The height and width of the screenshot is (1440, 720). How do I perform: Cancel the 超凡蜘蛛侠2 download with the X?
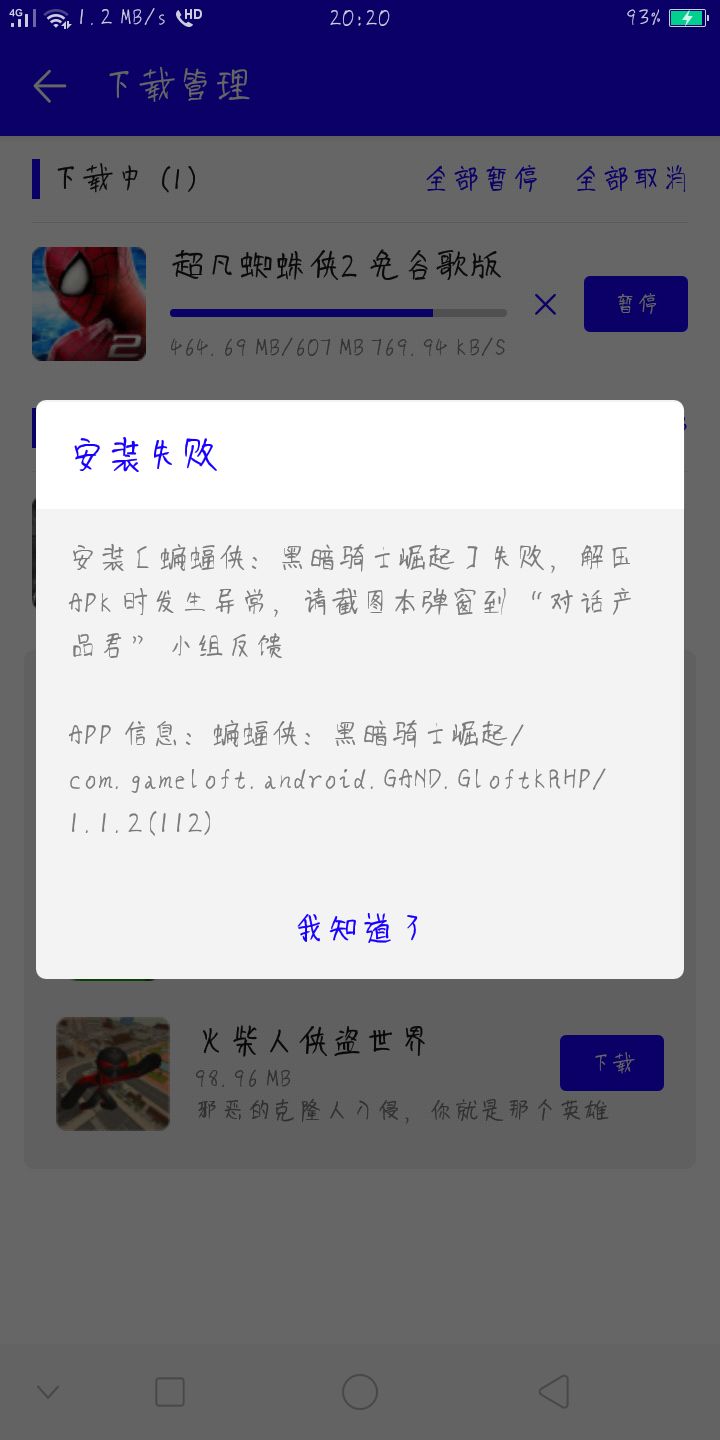point(545,304)
